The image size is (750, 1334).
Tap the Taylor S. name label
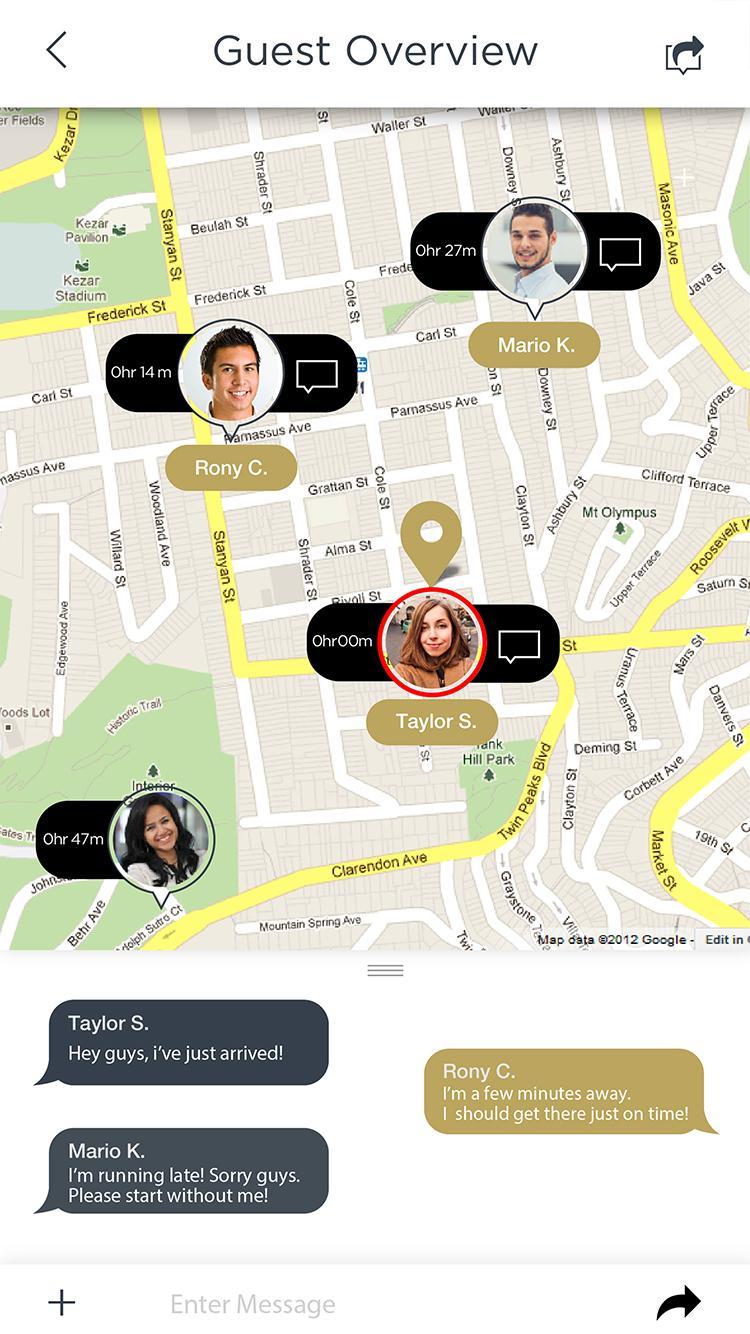(x=435, y=721)
